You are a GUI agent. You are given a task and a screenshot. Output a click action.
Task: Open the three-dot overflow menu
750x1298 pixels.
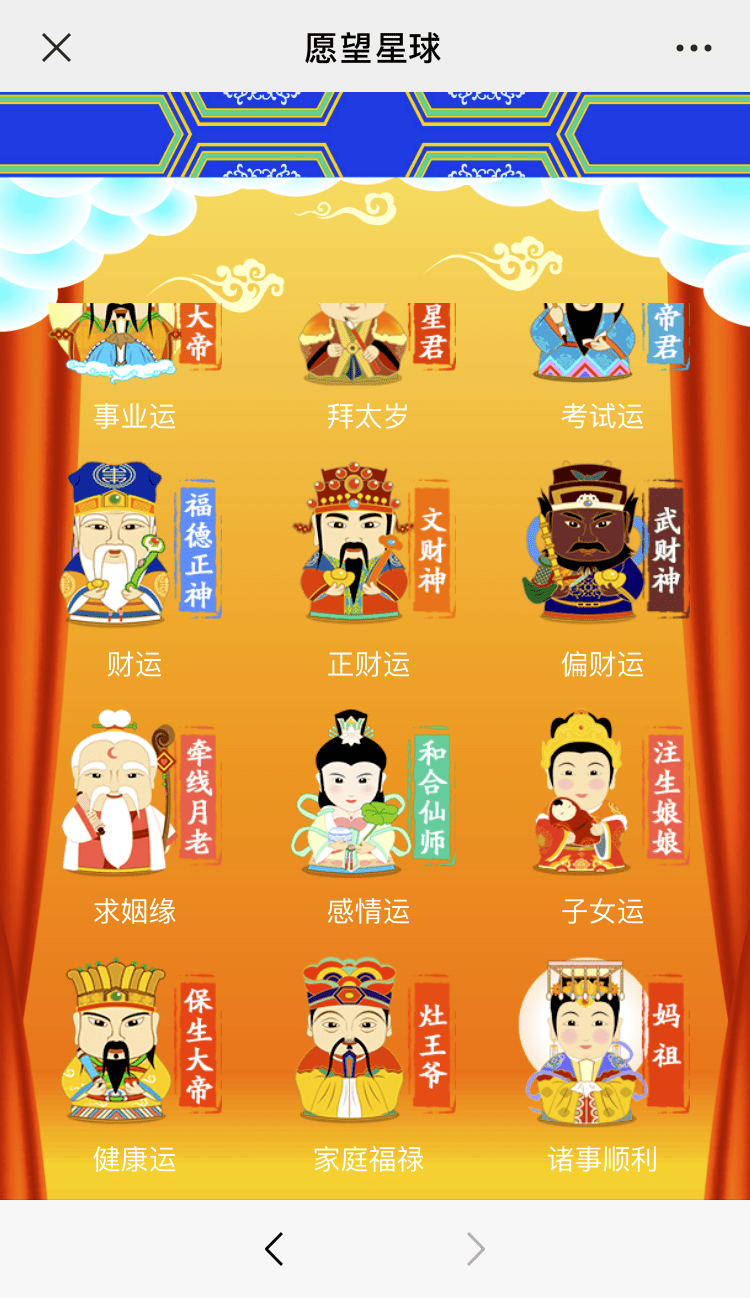pyautogui.click(x=693, y=47)
